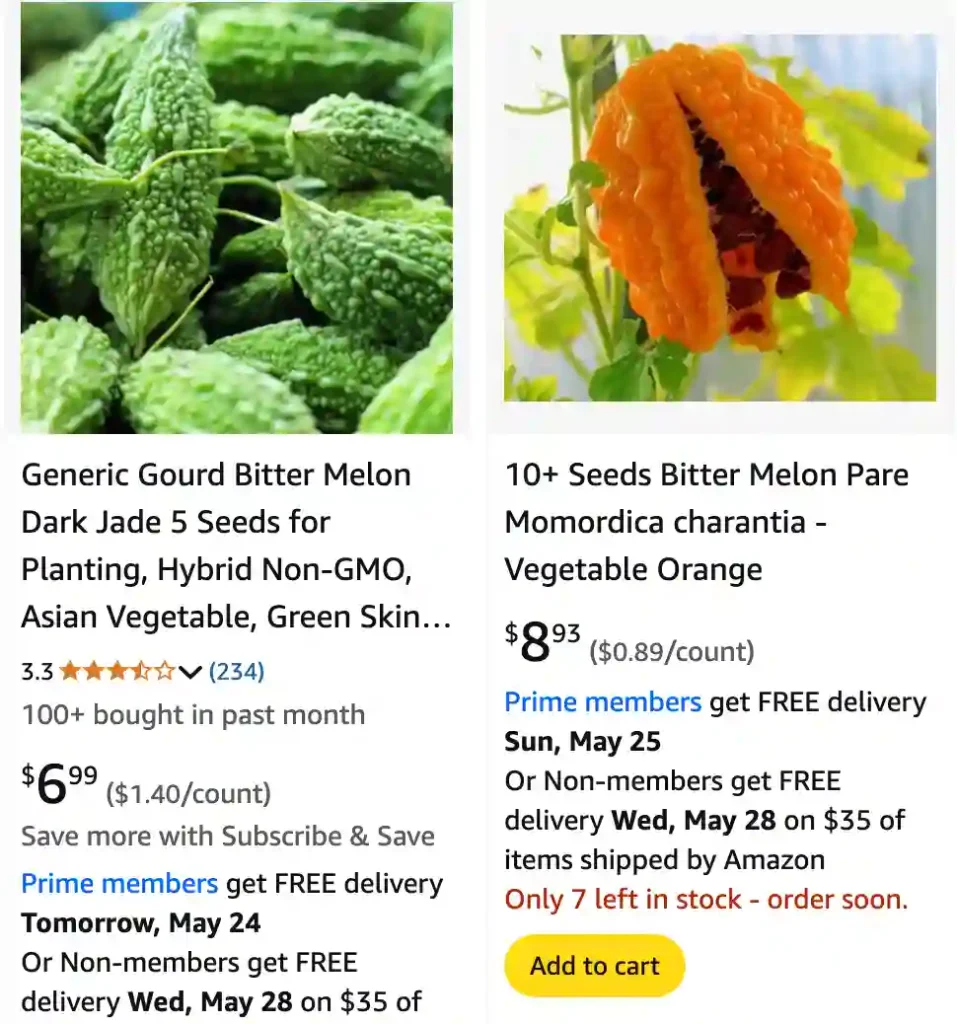Open the green Dark Jade bitter melon image
The width and height of the screenshot is (957, 1024).
[237, 218]
